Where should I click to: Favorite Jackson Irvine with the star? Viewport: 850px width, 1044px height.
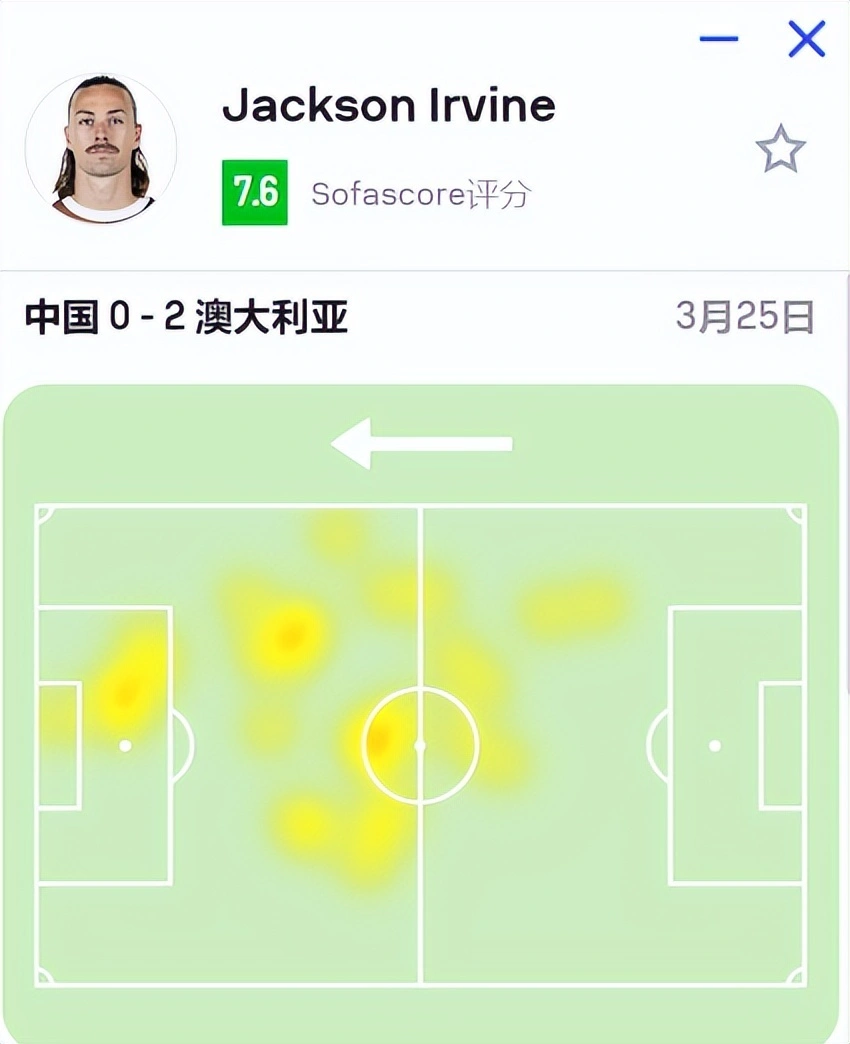click(780, 150)
